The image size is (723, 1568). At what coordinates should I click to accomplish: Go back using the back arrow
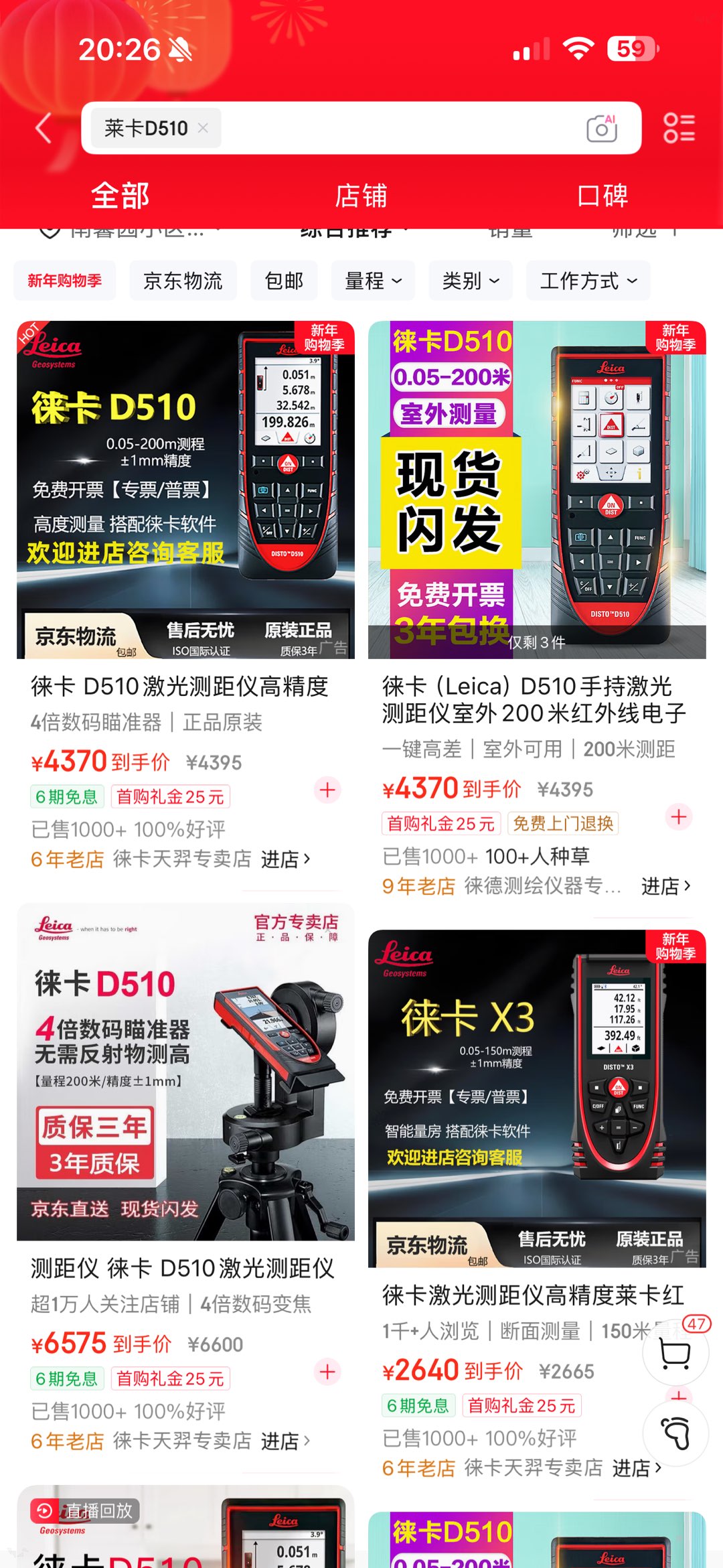point(44,128)
